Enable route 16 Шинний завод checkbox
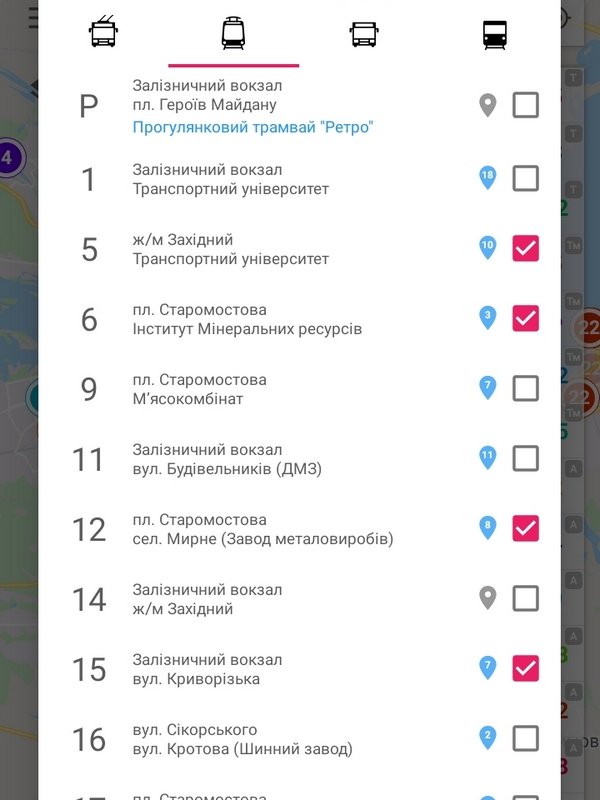Viewport: 600px width, 800px height. click(526, 738)
